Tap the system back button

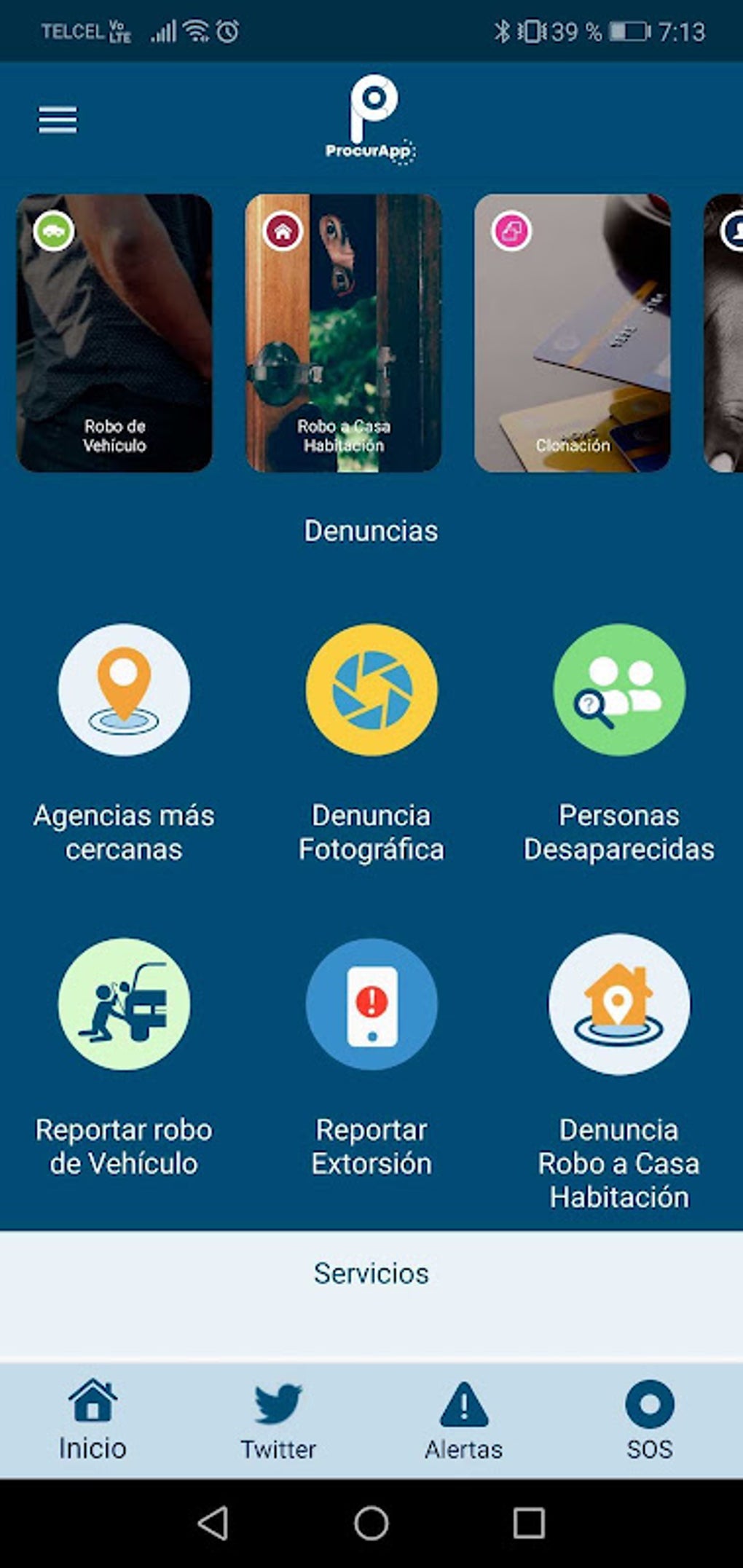(213, 1523)
